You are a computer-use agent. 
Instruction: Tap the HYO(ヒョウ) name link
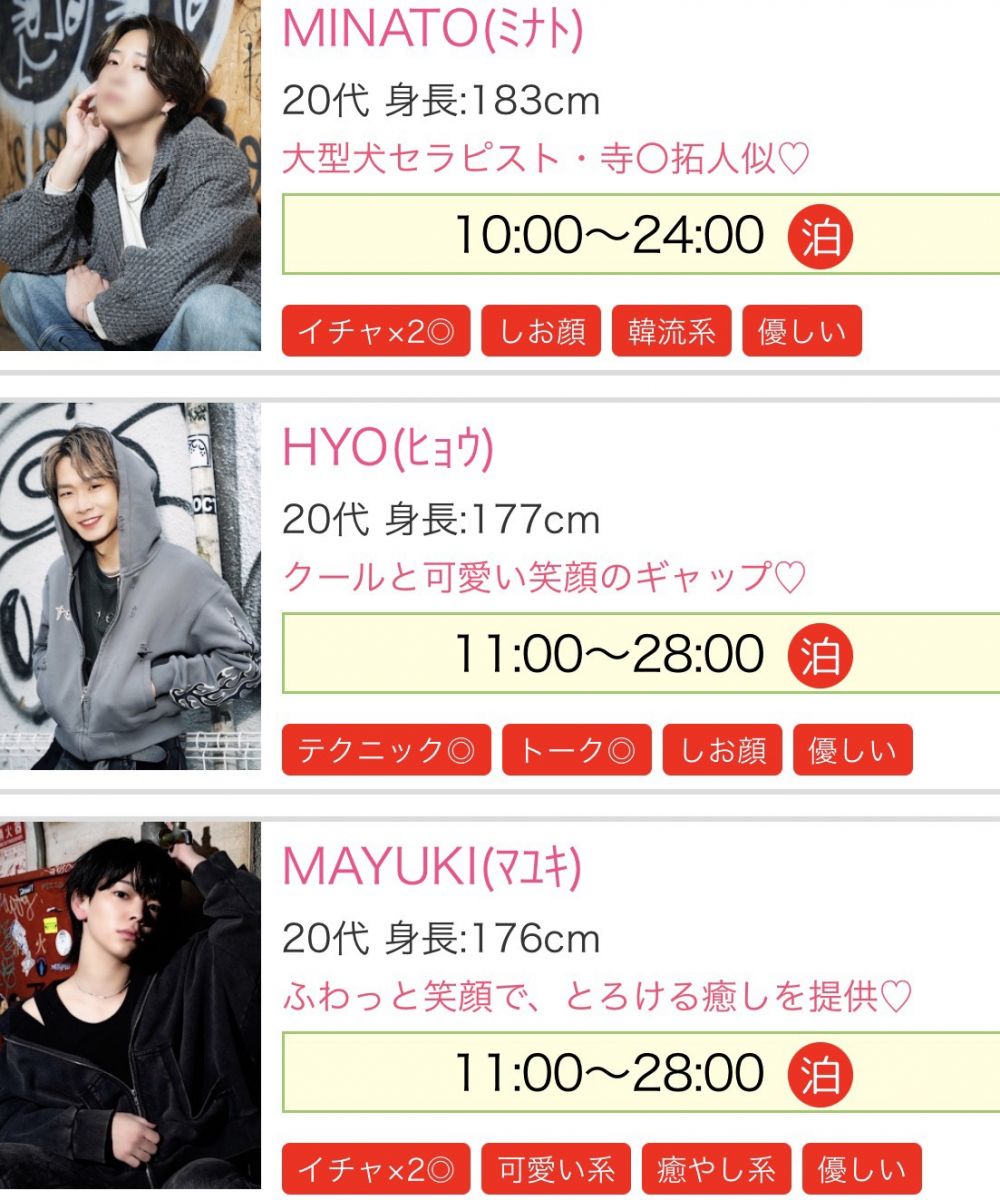[x=388, y=450]
